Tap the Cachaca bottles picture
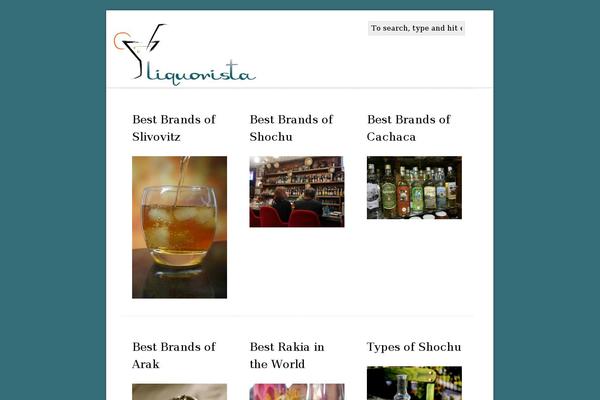This screenshot has width=600, height=400. tap(414, 187)
